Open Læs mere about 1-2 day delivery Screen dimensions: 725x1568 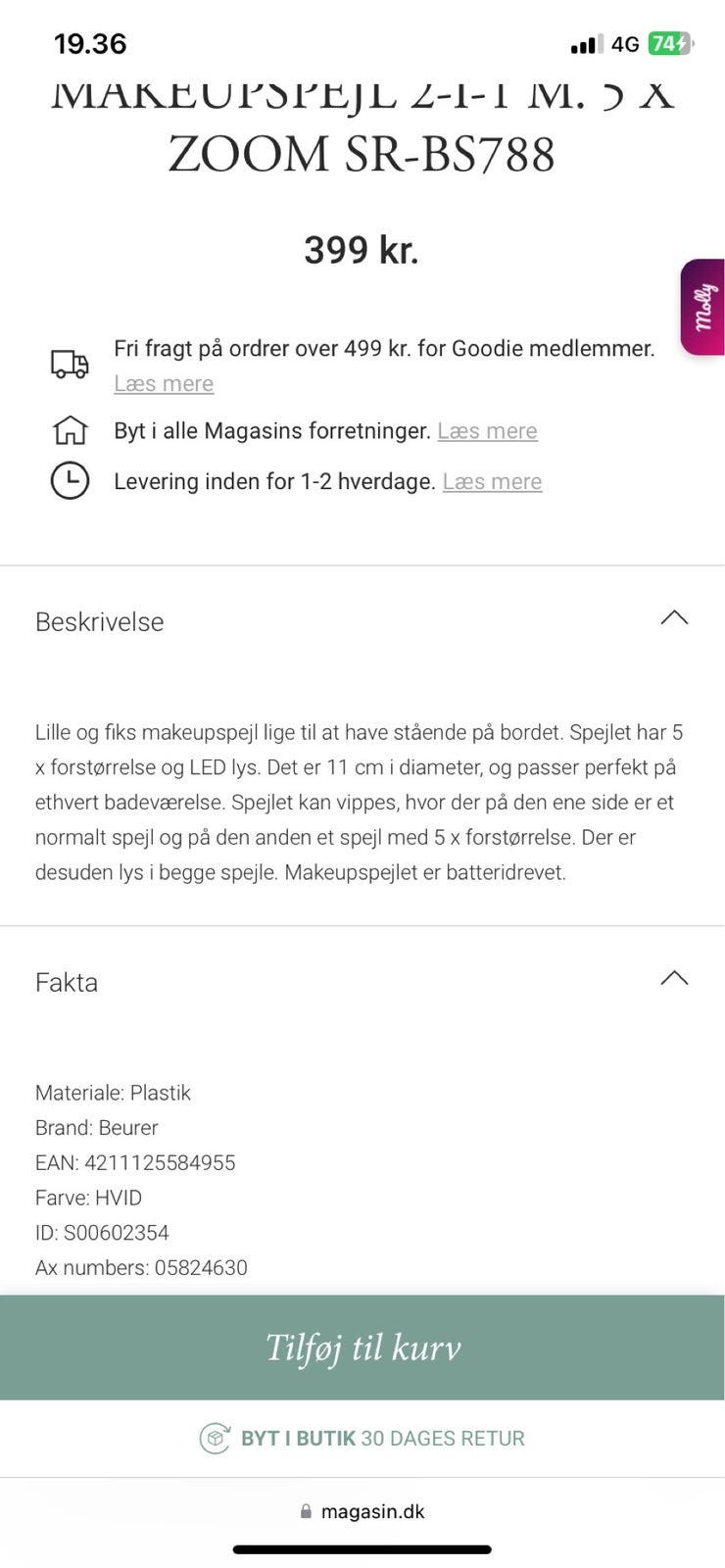tap(492, 481)
